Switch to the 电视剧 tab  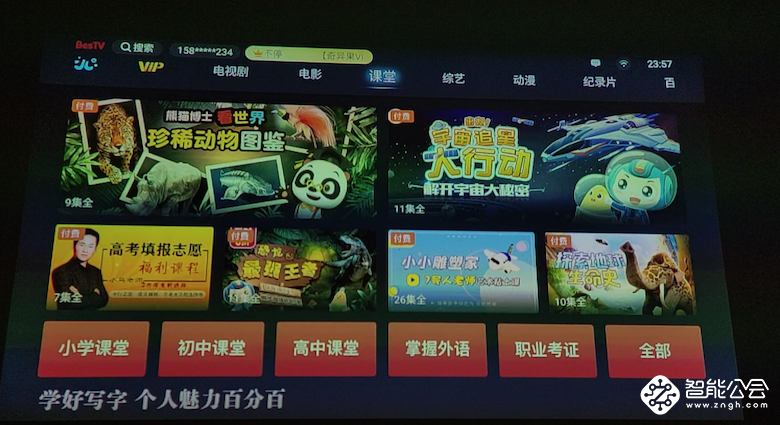click(230, 72)
